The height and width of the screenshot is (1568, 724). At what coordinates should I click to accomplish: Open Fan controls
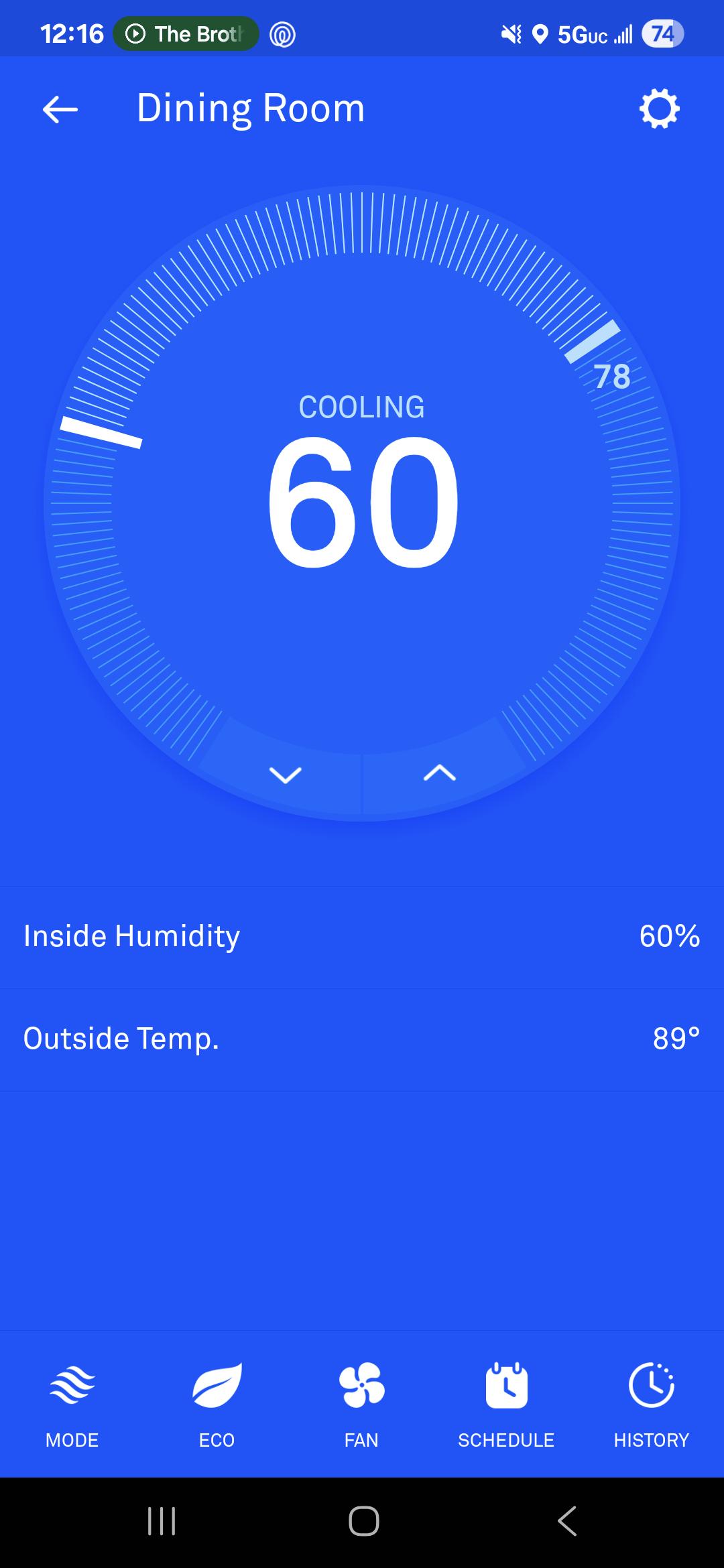click(361, 1403)
